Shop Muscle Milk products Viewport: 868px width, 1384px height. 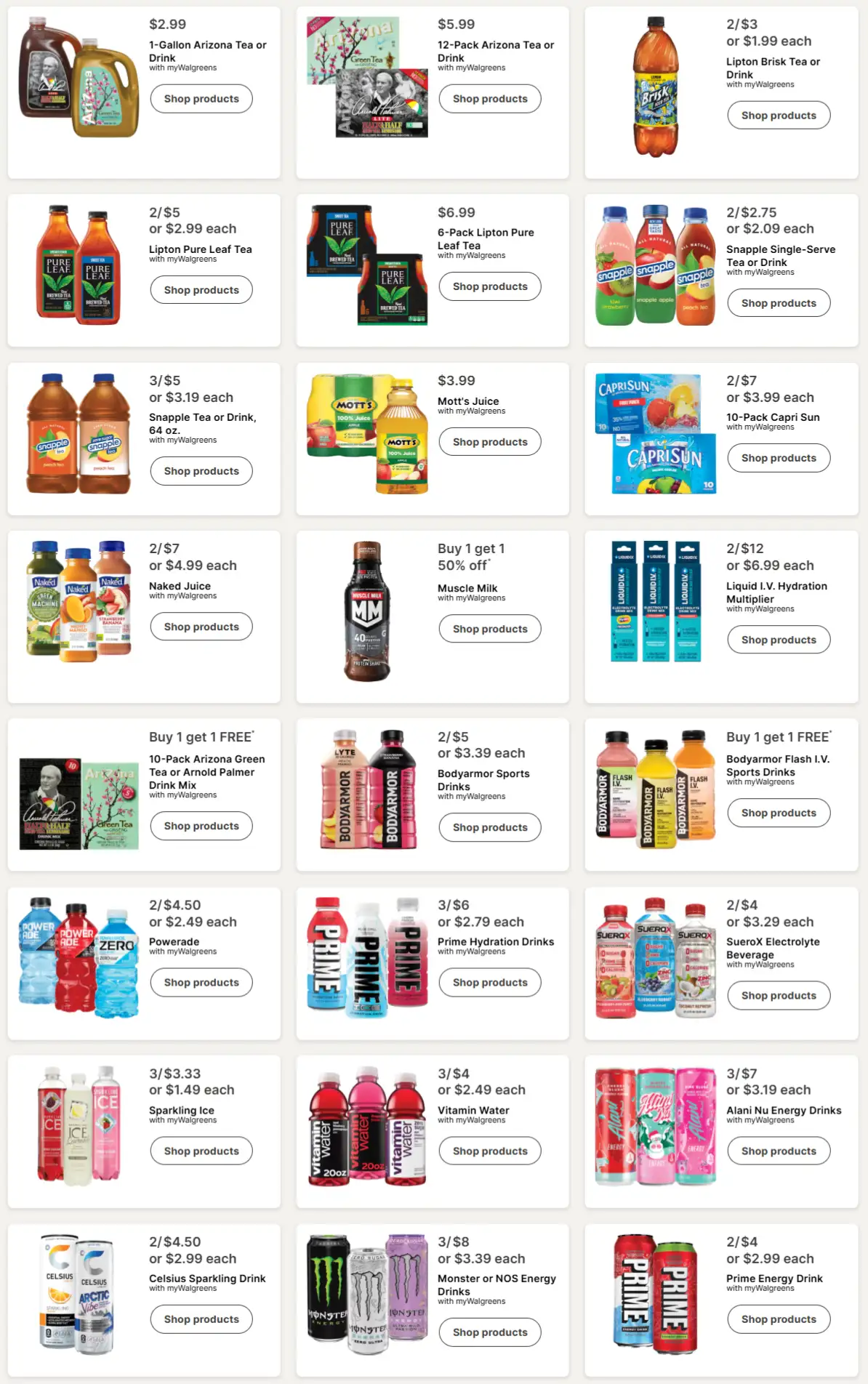(489, 629)
